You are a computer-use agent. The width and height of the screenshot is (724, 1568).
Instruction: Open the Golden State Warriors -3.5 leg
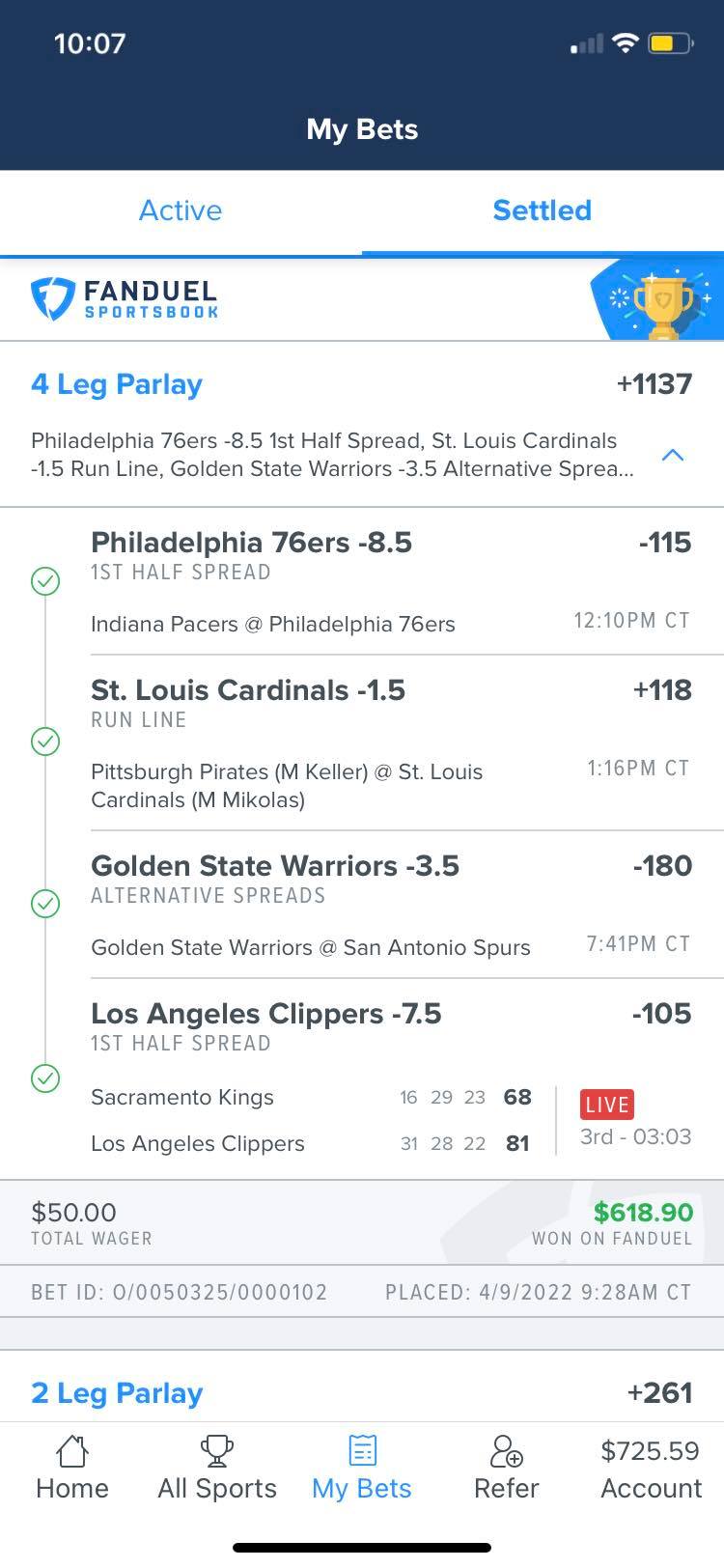coord(391,905)
